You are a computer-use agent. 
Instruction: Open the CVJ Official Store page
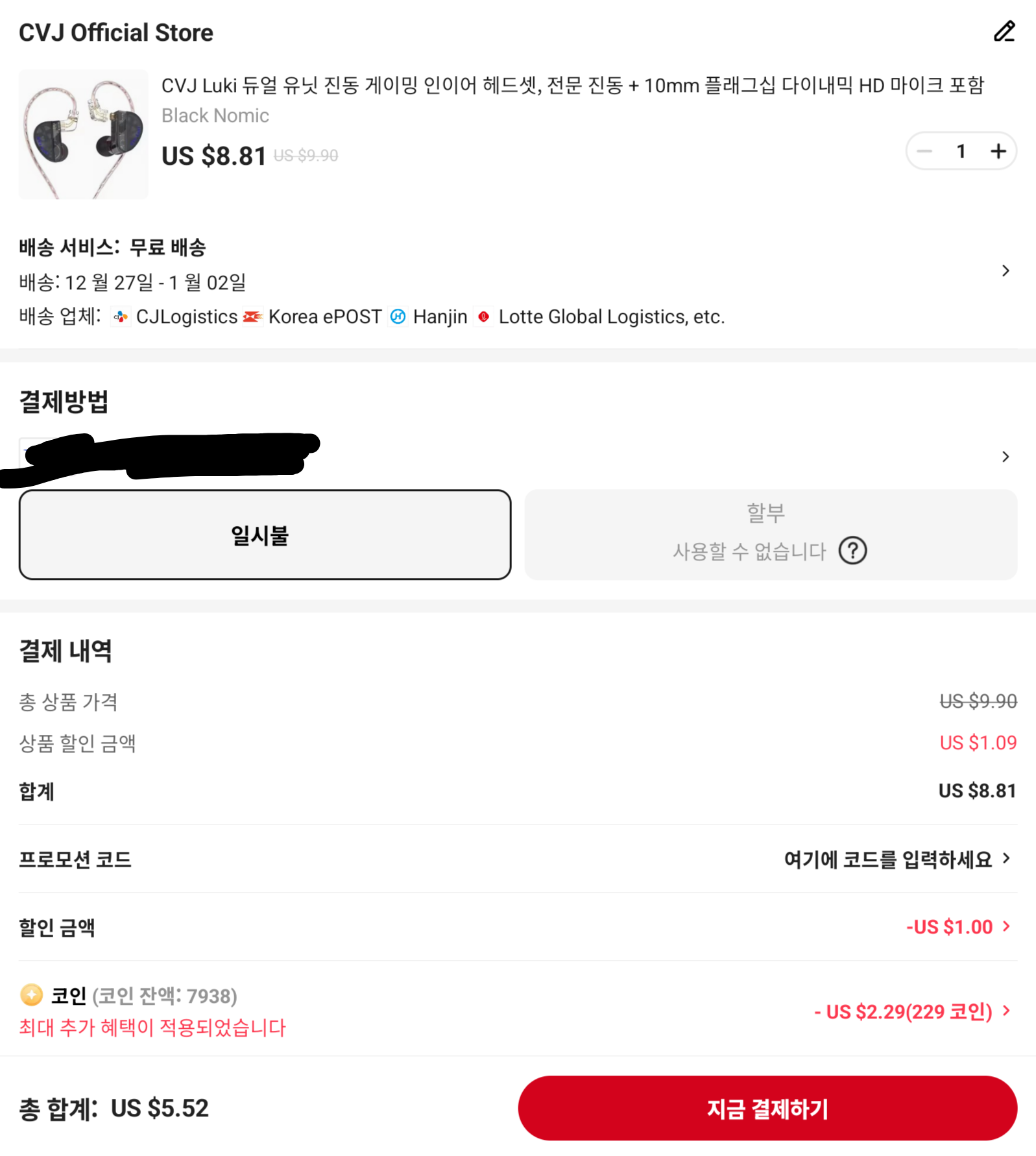[x=116, y=32]
